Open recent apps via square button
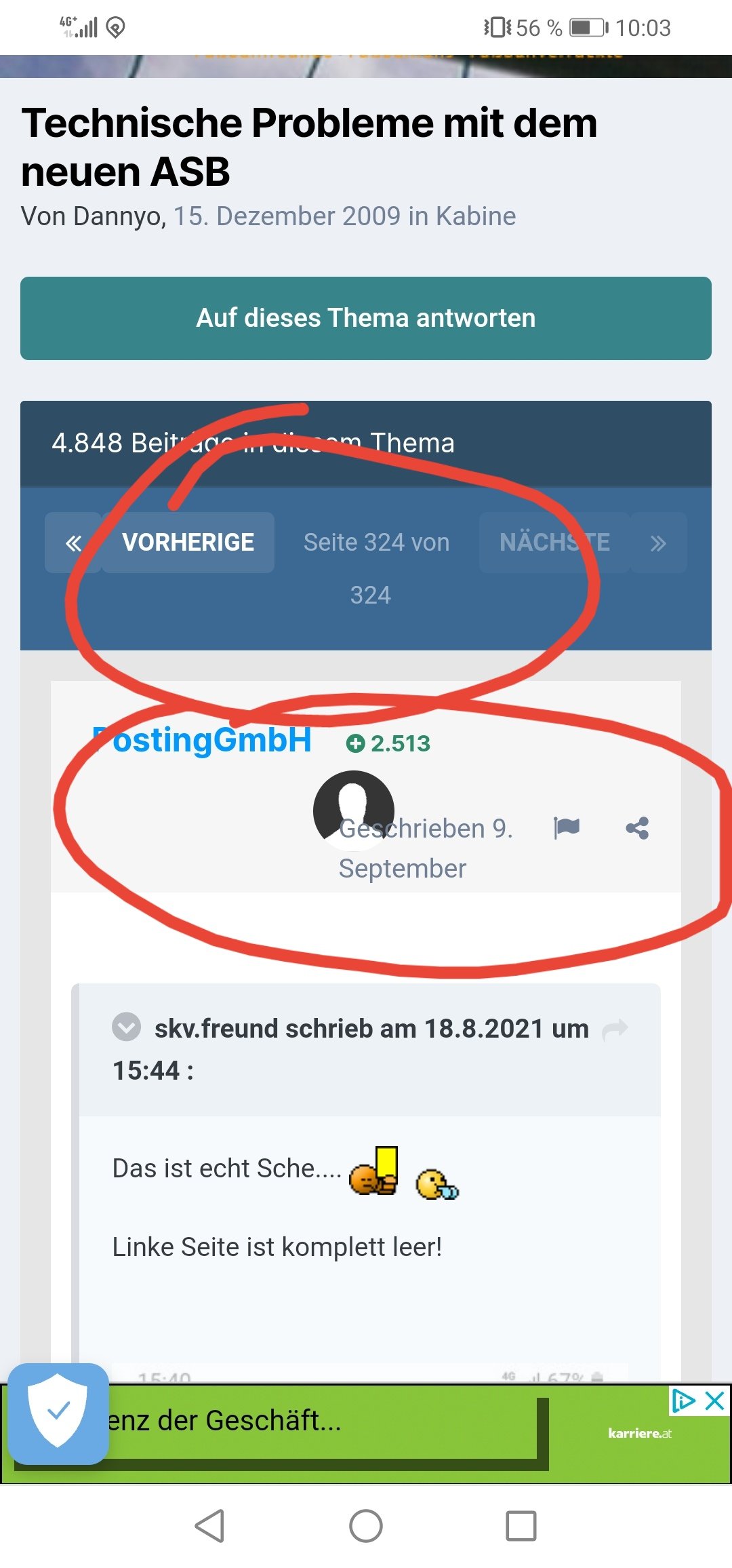 coord(521,1526)
